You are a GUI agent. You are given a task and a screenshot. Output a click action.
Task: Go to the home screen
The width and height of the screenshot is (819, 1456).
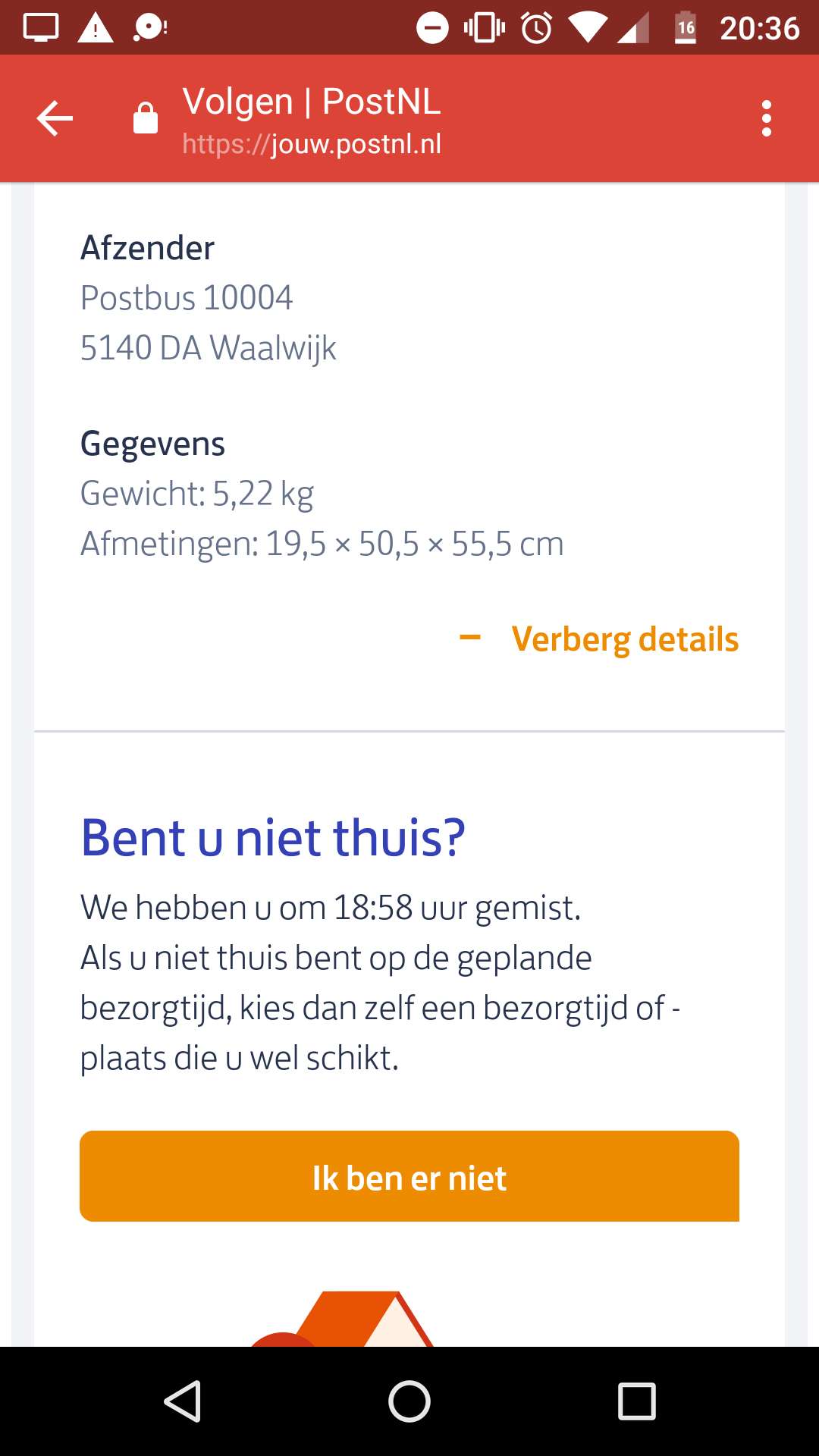pos(409,1401)
